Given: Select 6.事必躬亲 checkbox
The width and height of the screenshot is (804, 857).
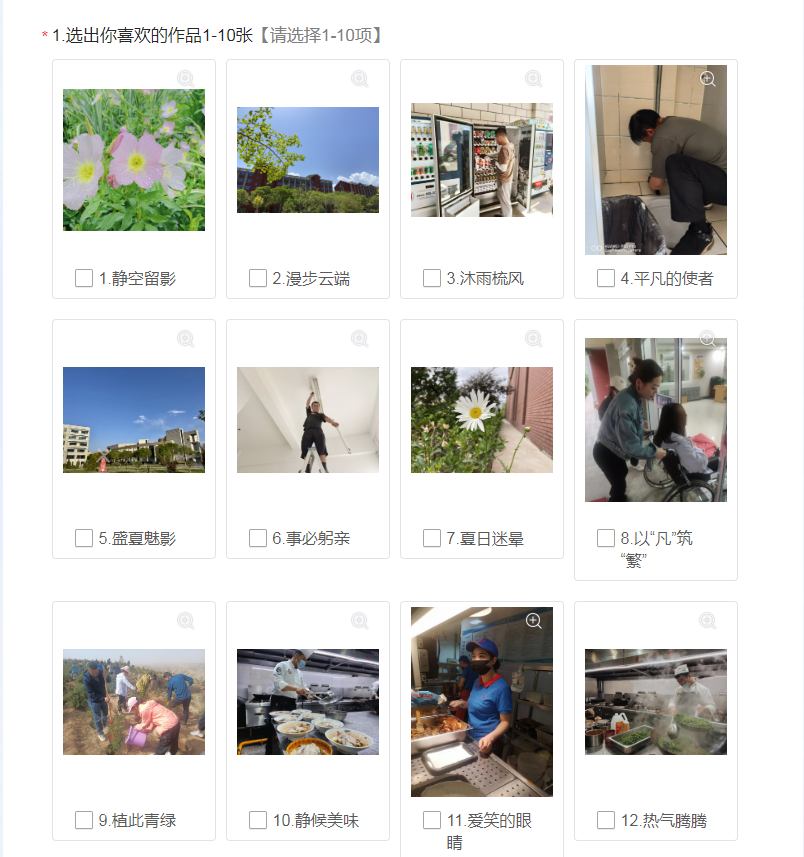Looking at the screenshot, I should [x=258, y=538].
